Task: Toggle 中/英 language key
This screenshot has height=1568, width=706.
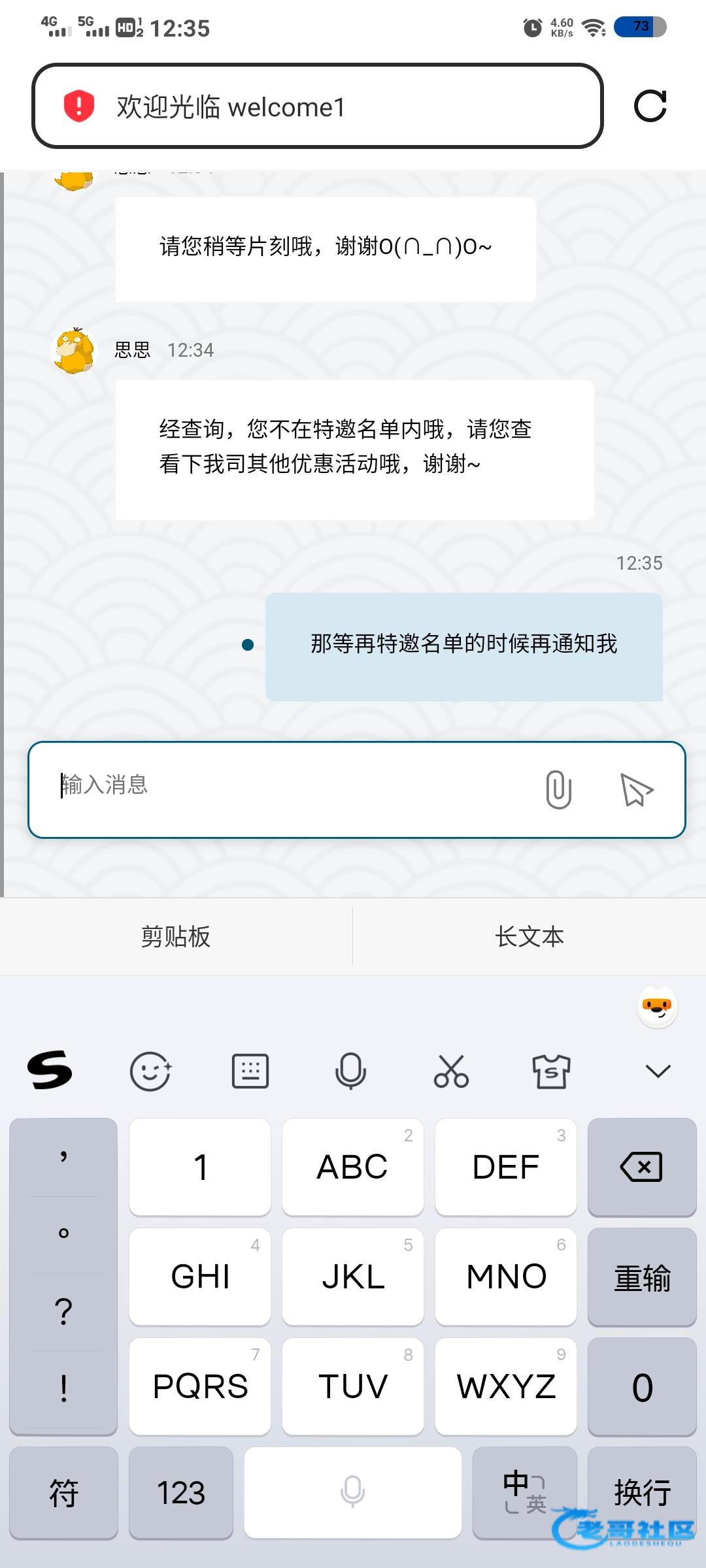Action: click(524, 1491)
